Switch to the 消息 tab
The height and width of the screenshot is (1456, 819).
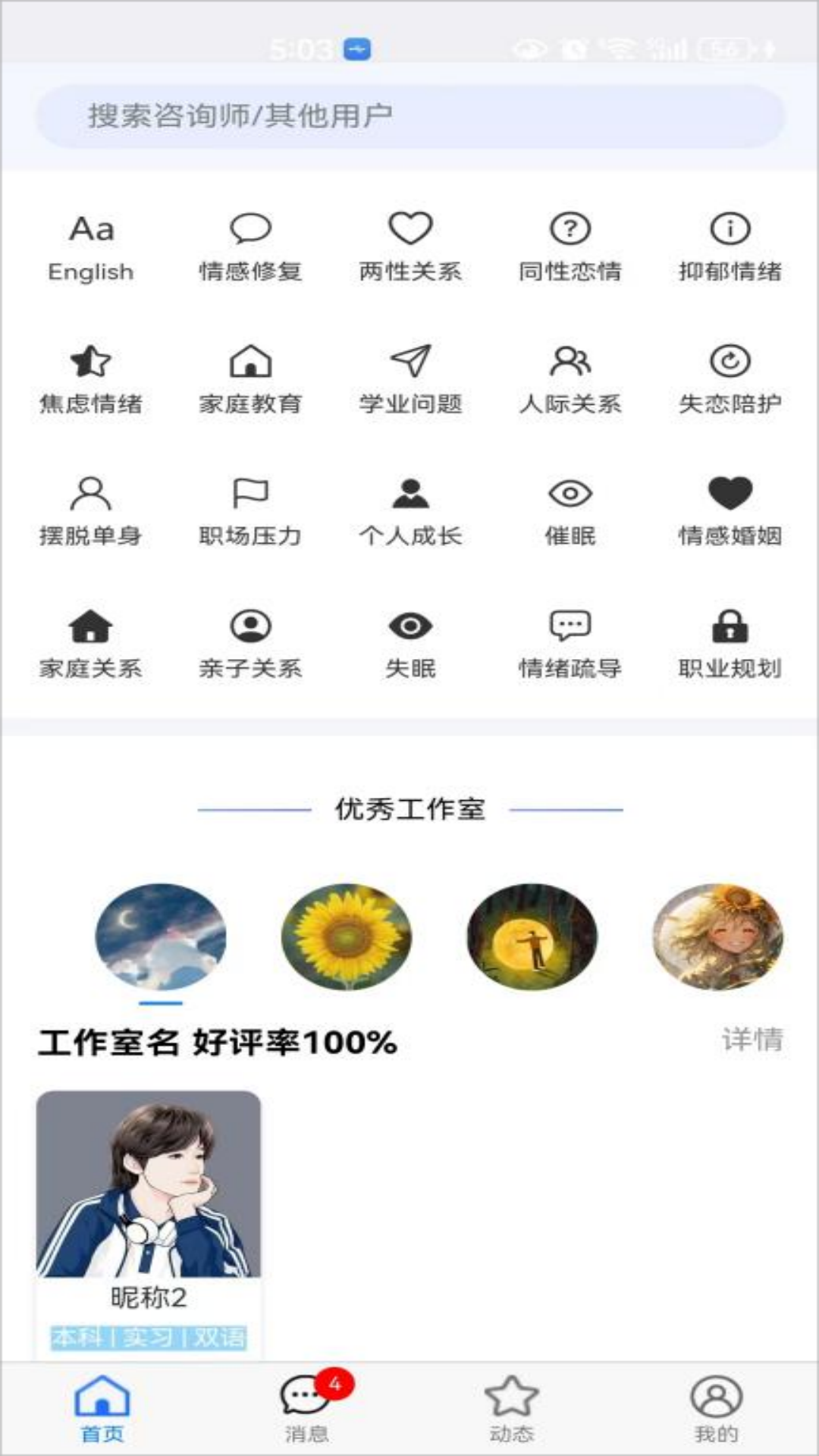click(307, 1407)
